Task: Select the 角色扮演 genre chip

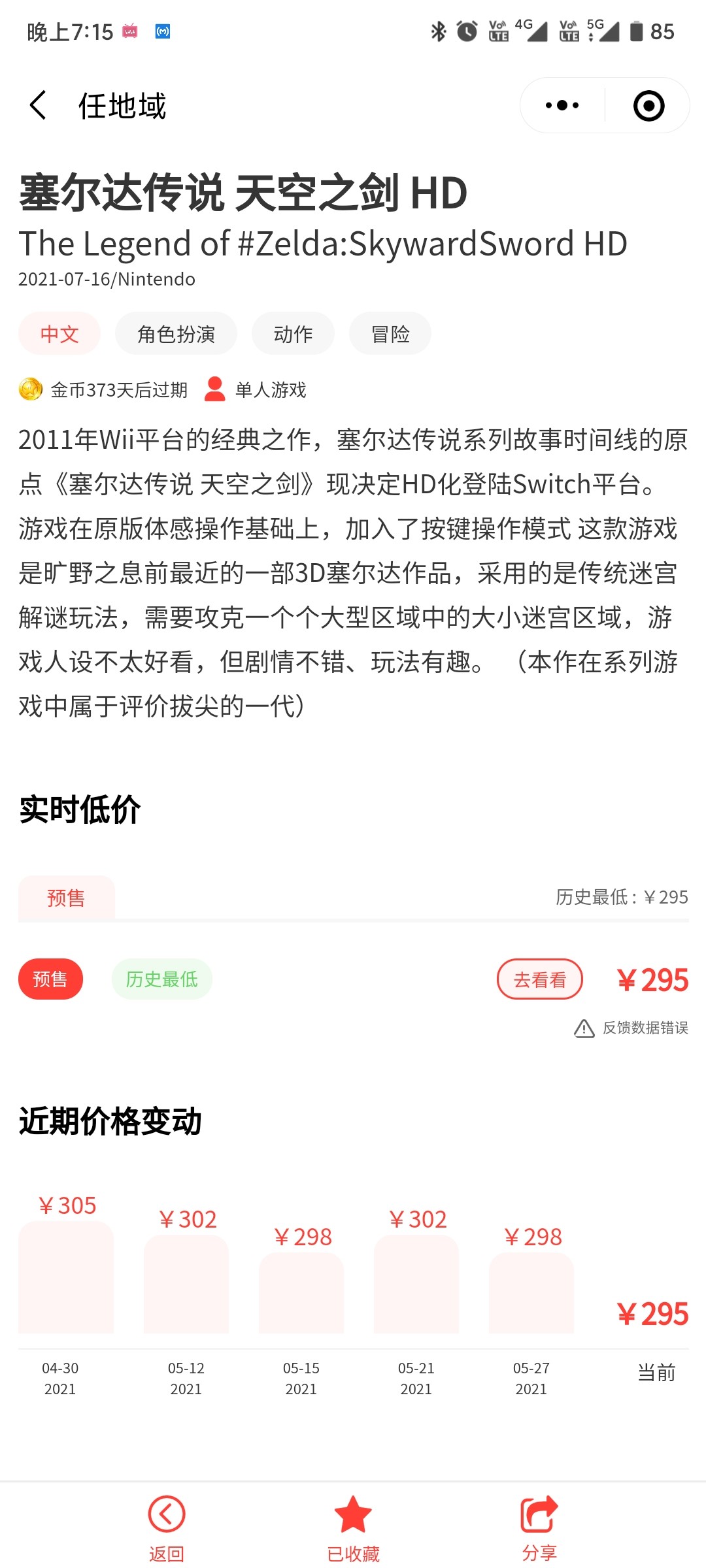Action: point(176,334)
